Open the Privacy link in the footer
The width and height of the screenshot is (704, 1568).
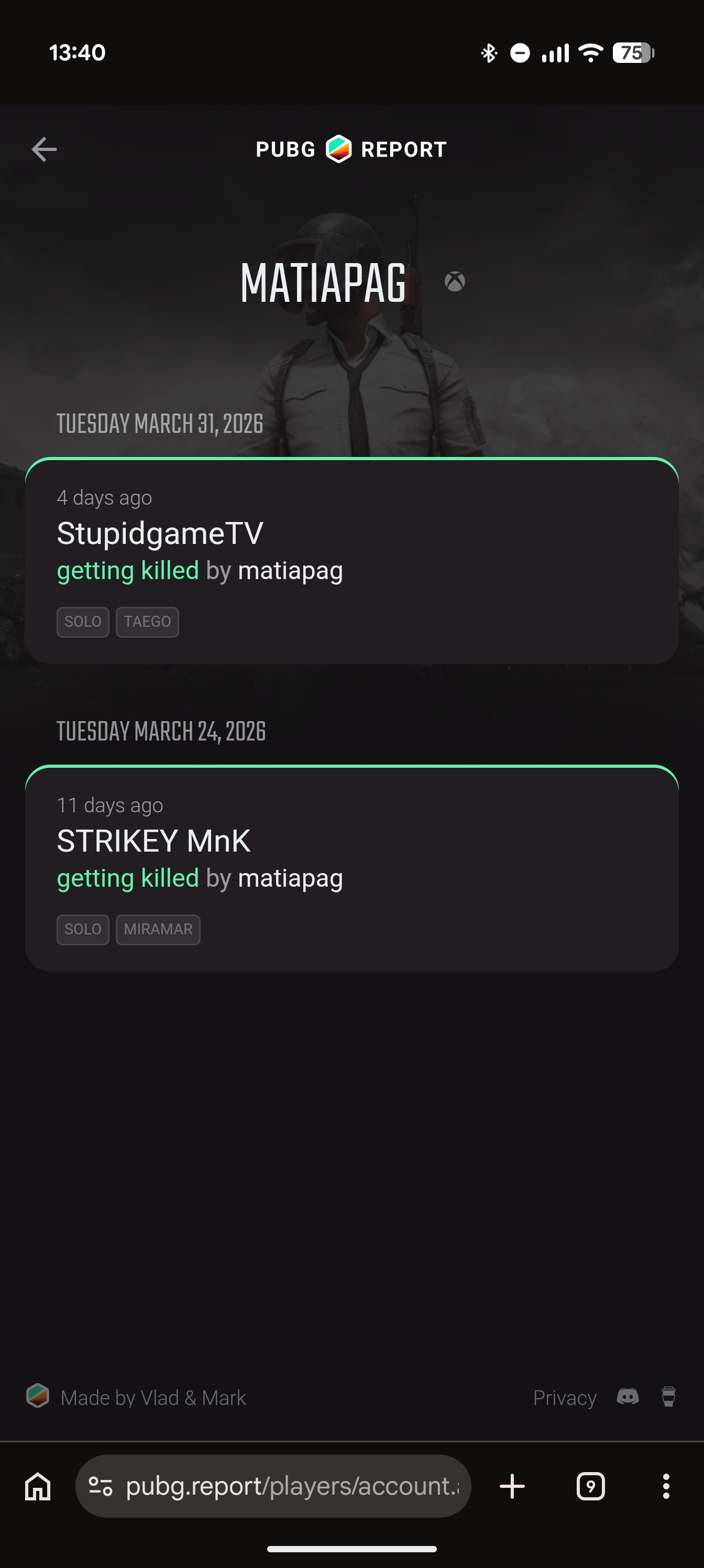564,1398
